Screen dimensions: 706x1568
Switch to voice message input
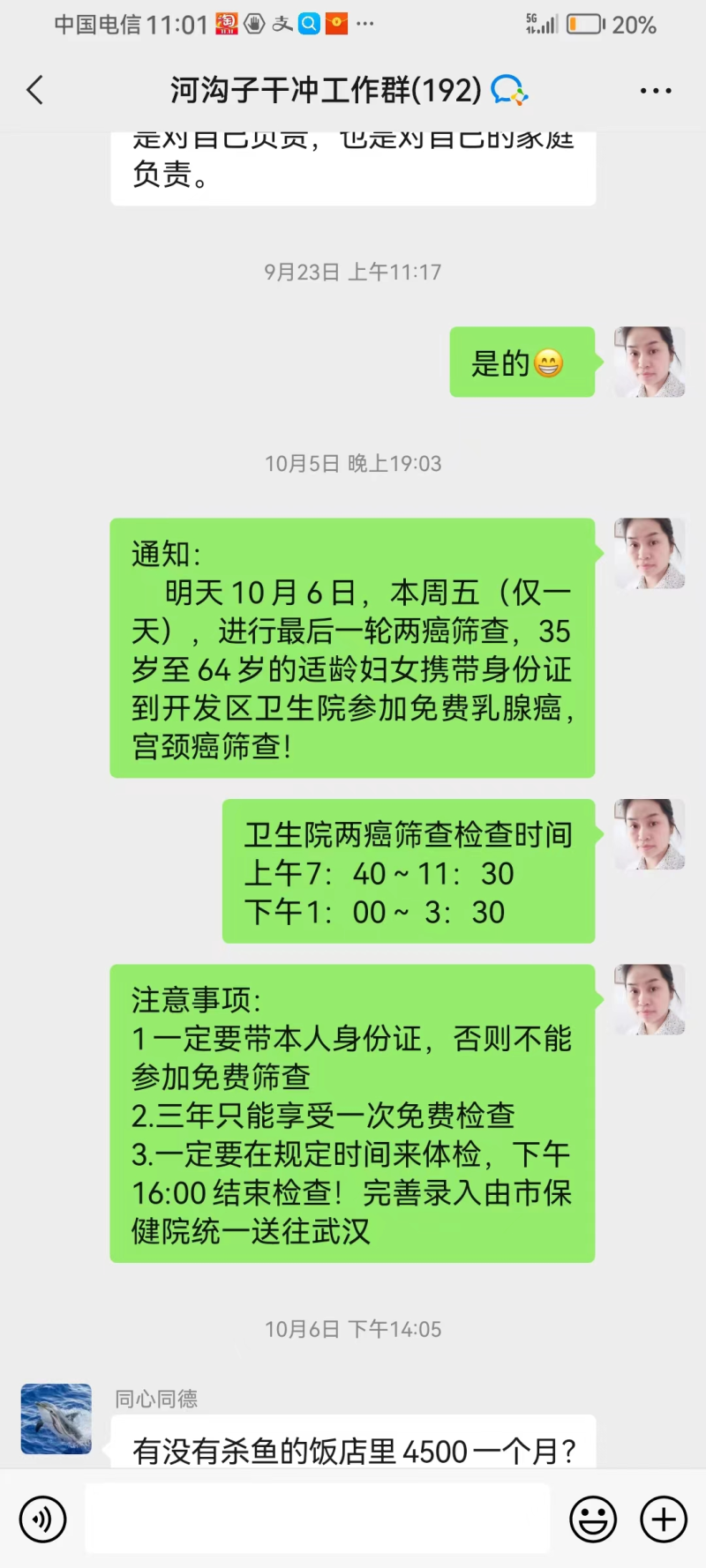click(x=42, y=1519)
